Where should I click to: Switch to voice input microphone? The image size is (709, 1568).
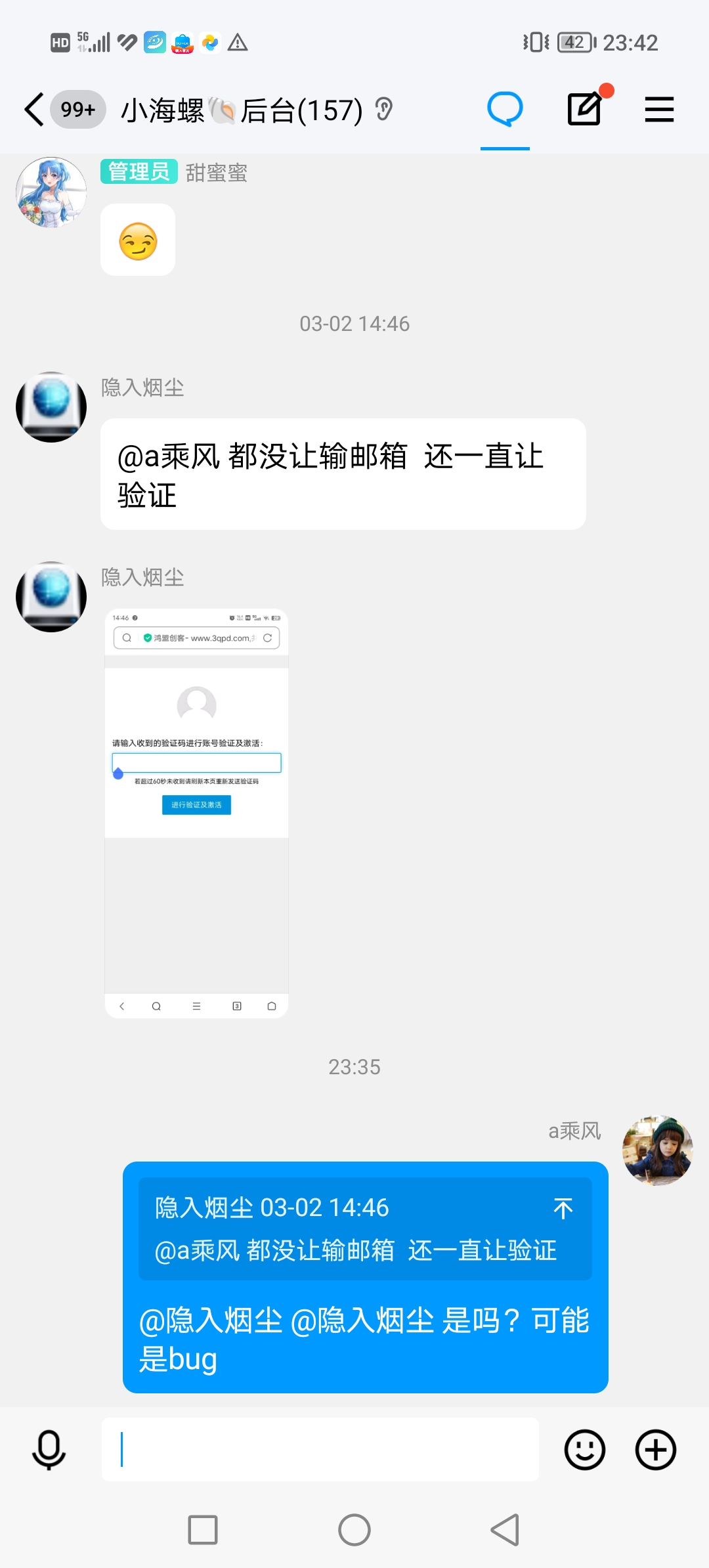coord(49,1450)
